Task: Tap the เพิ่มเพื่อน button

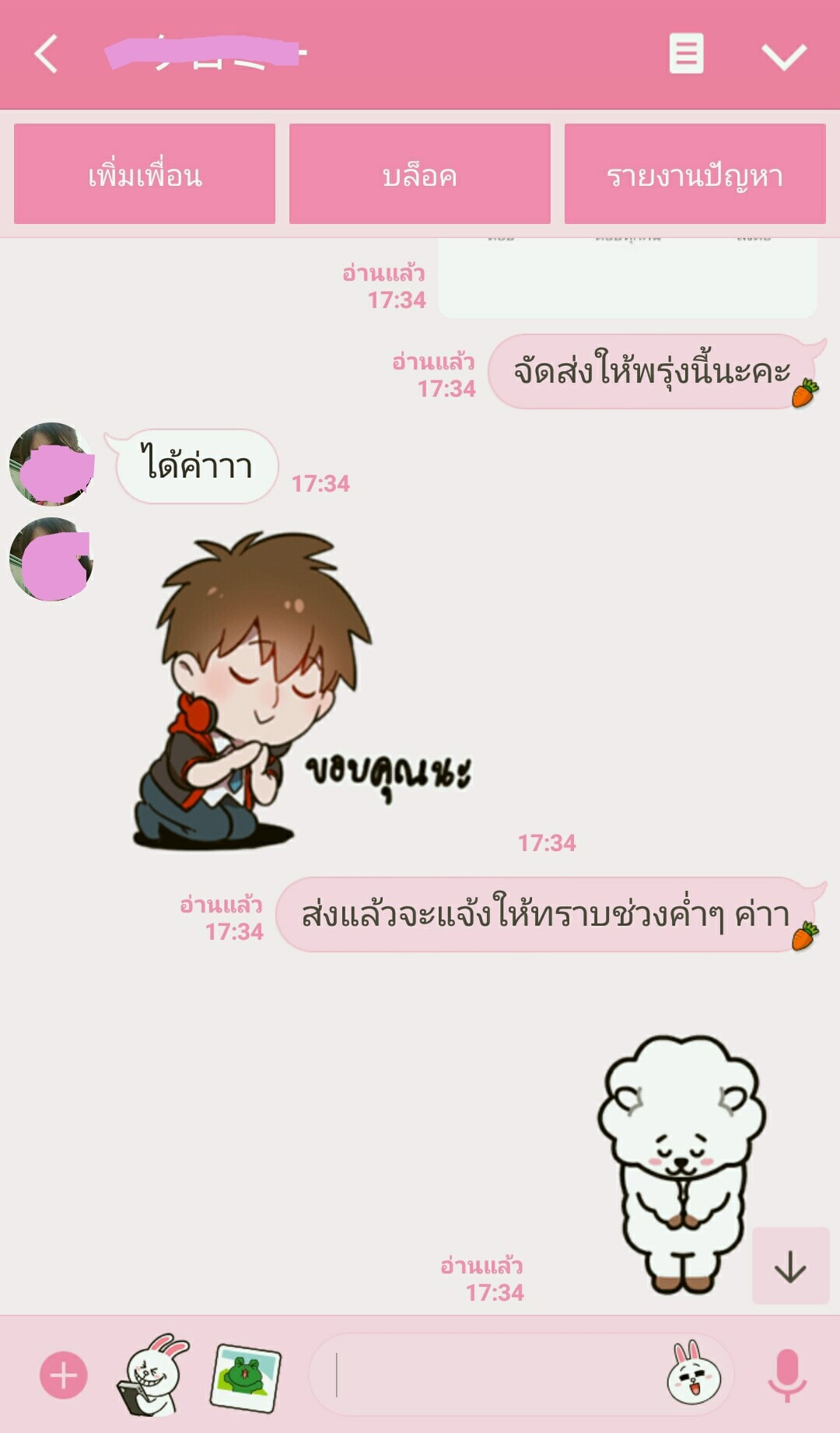Action: pos(145,174)
